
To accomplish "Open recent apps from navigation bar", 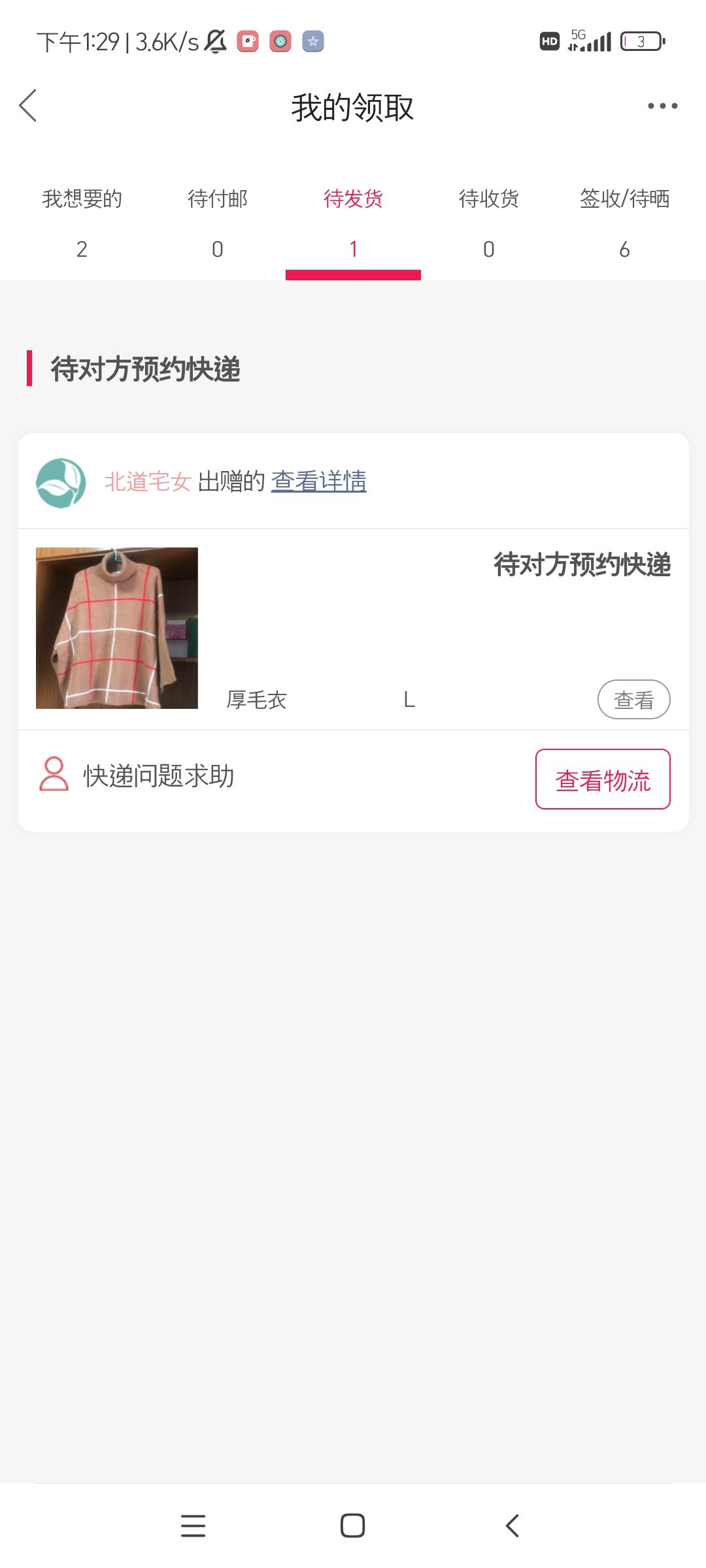I will click(x=193, y=1526).
